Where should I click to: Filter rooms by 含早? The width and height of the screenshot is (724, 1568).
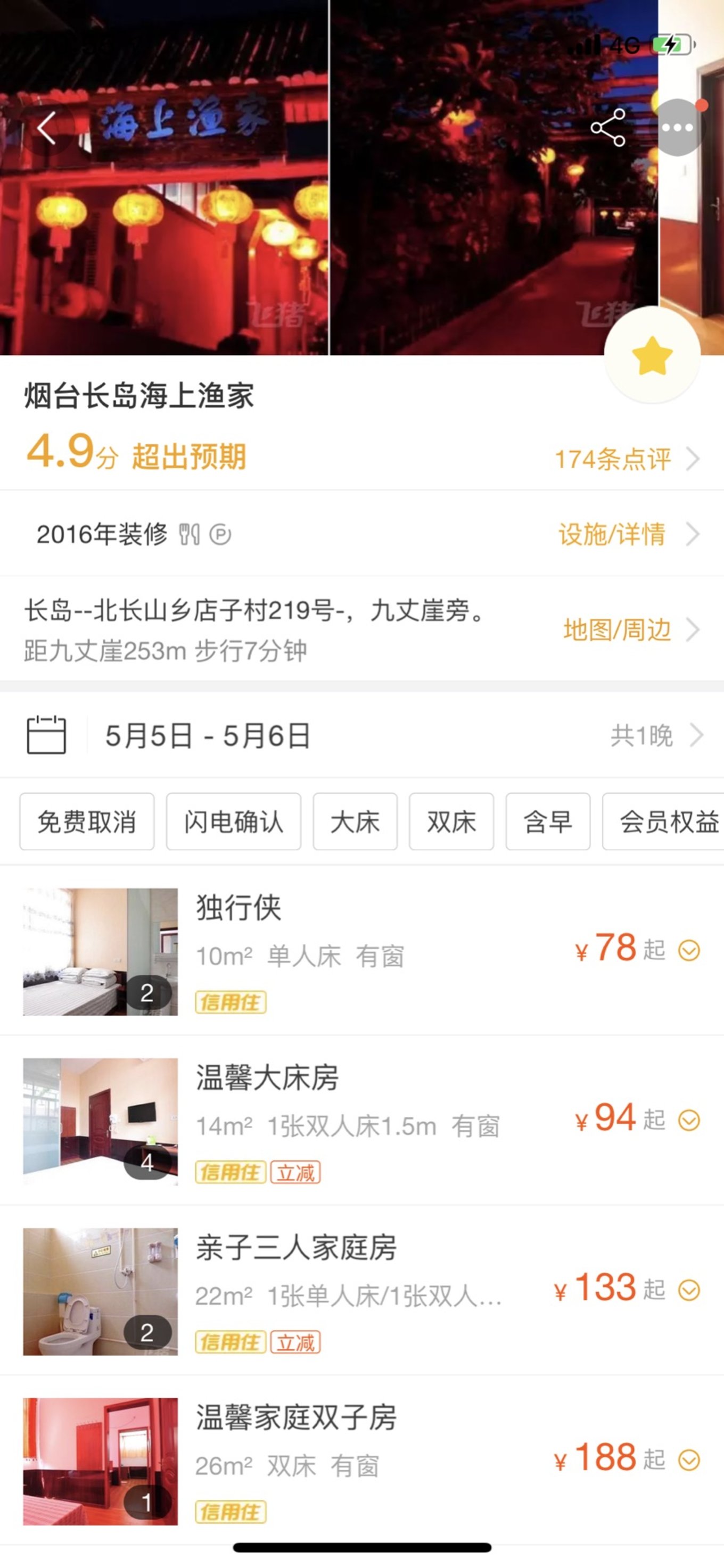coord(547,822)
